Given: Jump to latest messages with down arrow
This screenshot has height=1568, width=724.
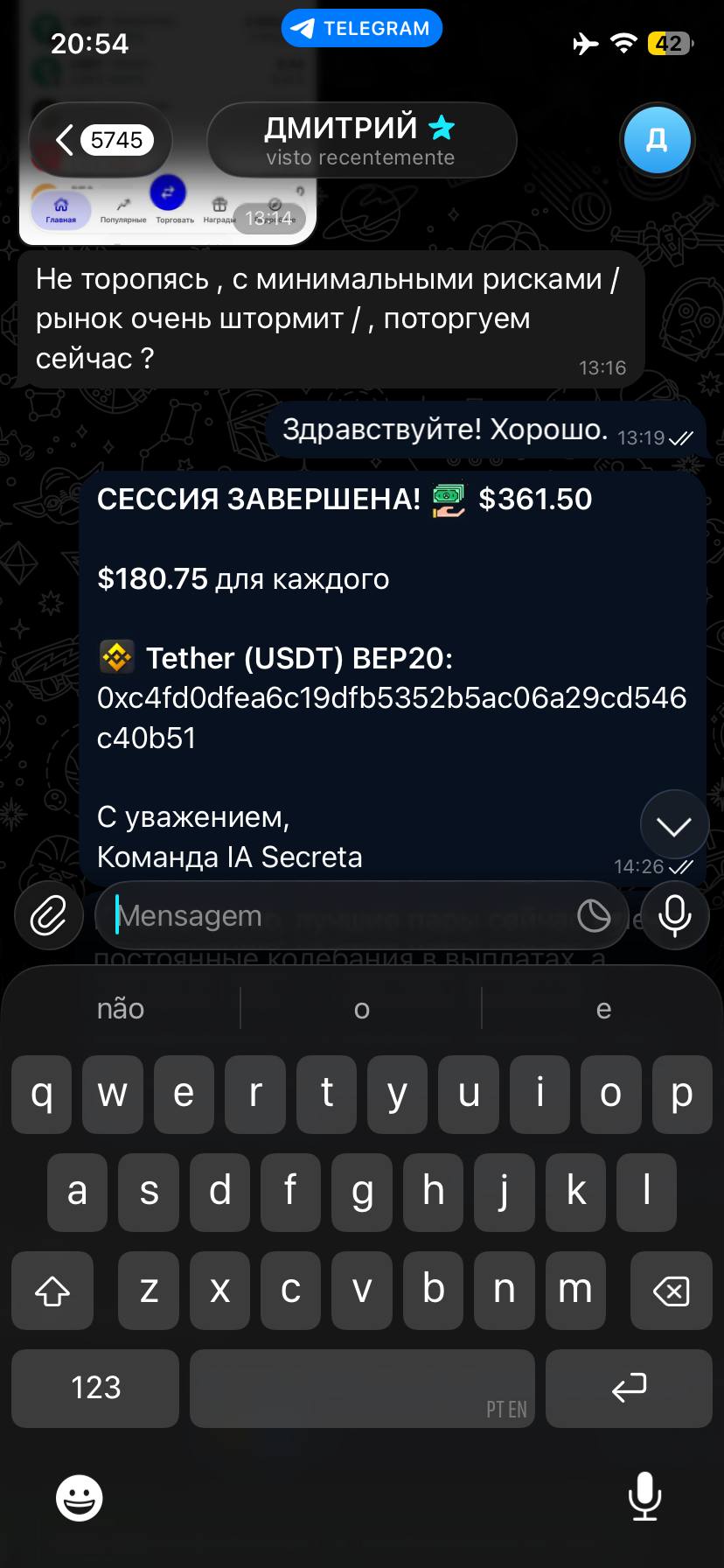Looking at the screenshot, I should click(x=673, y=826).
